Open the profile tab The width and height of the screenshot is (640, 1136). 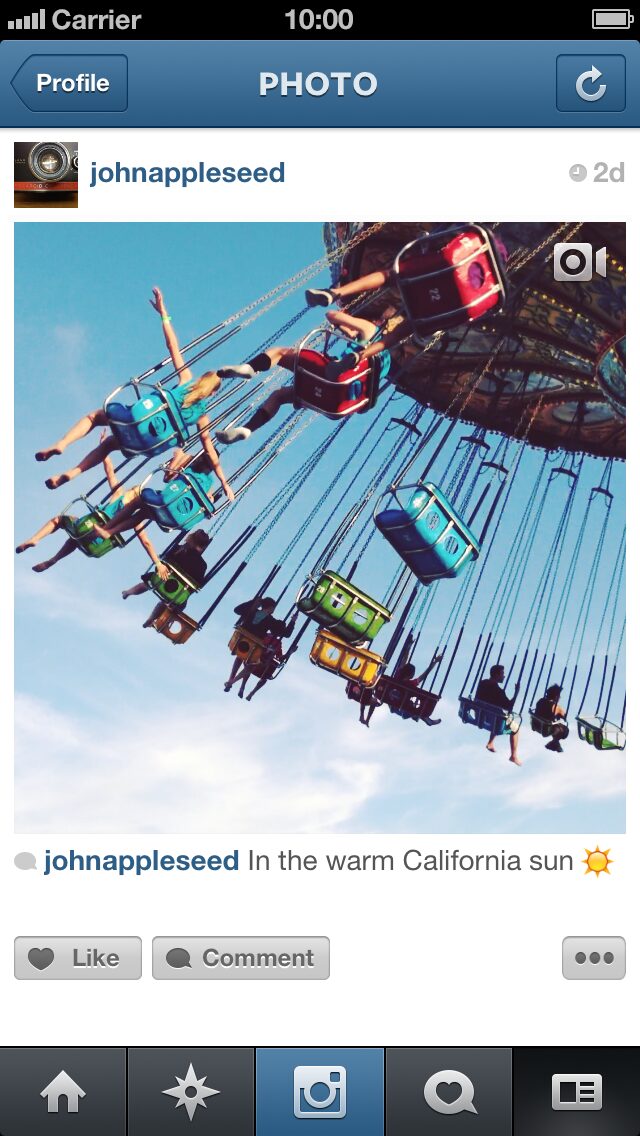point(577,1092)
